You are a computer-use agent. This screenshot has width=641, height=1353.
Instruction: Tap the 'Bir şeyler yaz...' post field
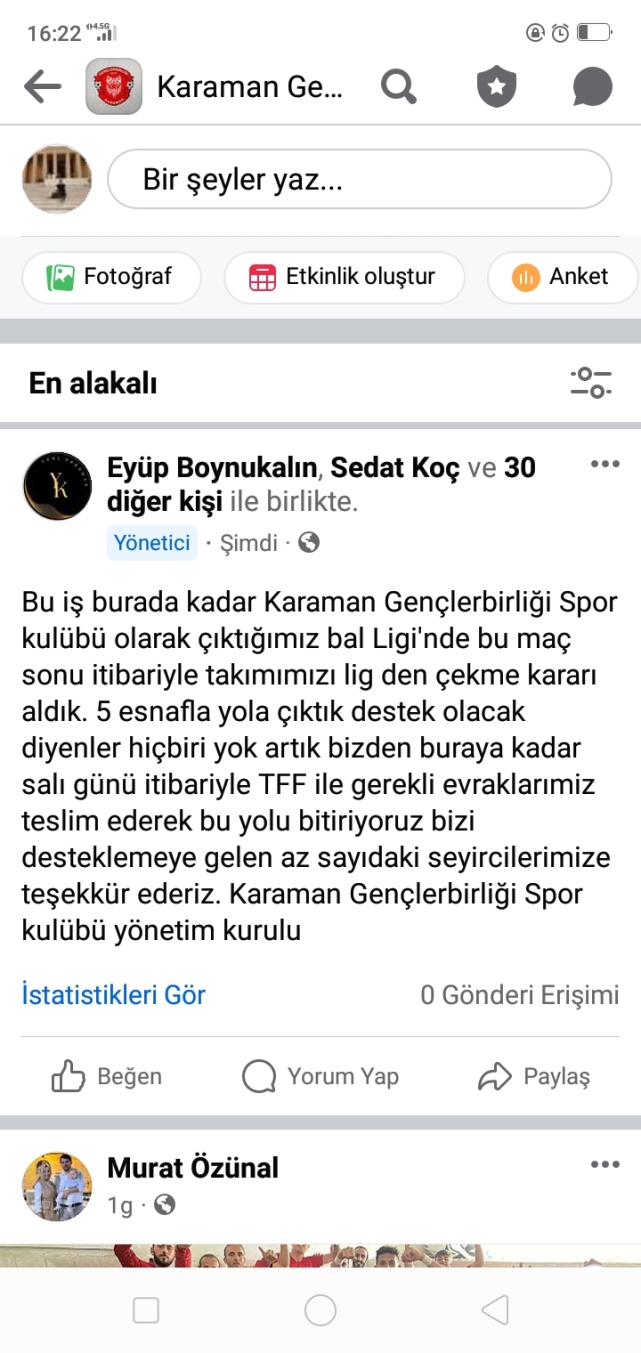359,180
